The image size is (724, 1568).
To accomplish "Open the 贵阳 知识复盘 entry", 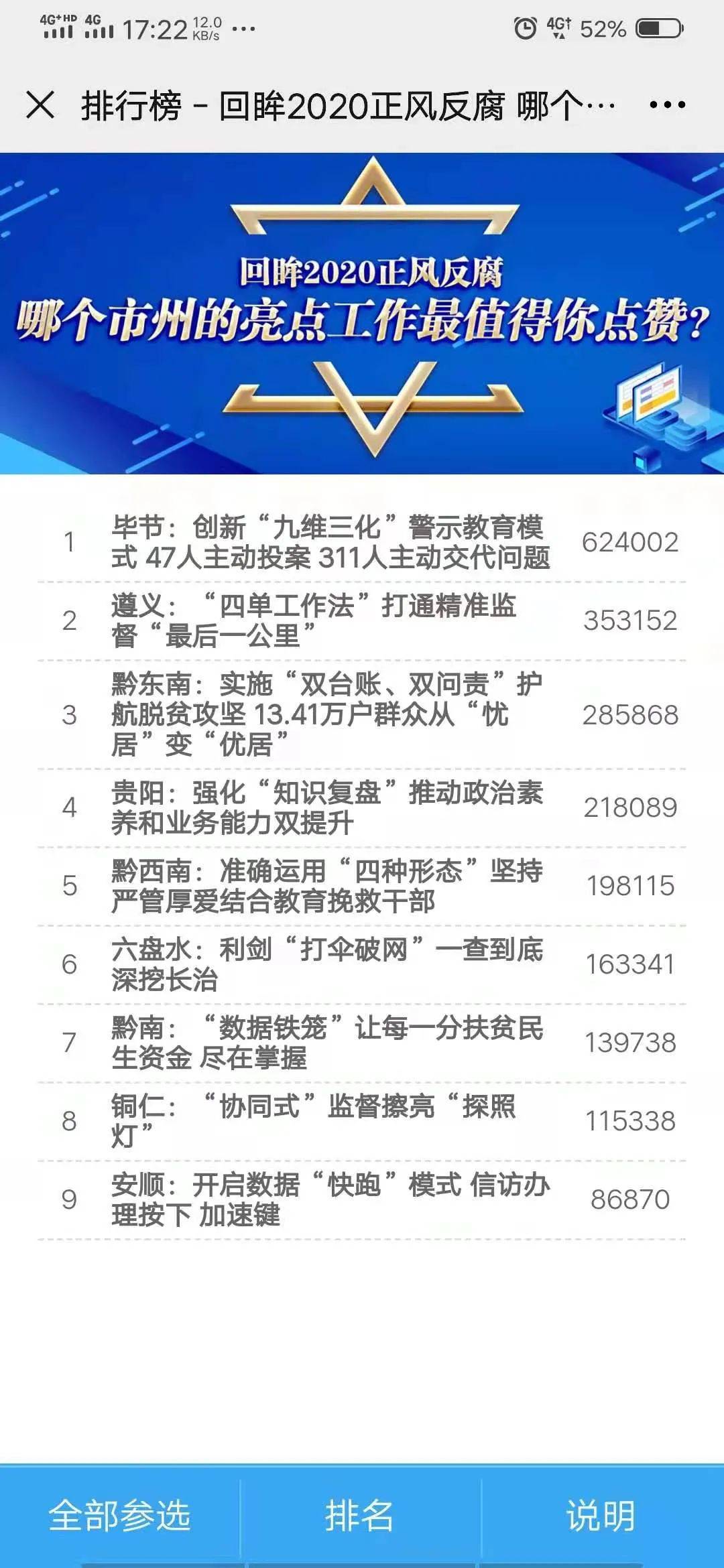I will tap(327, 807).
